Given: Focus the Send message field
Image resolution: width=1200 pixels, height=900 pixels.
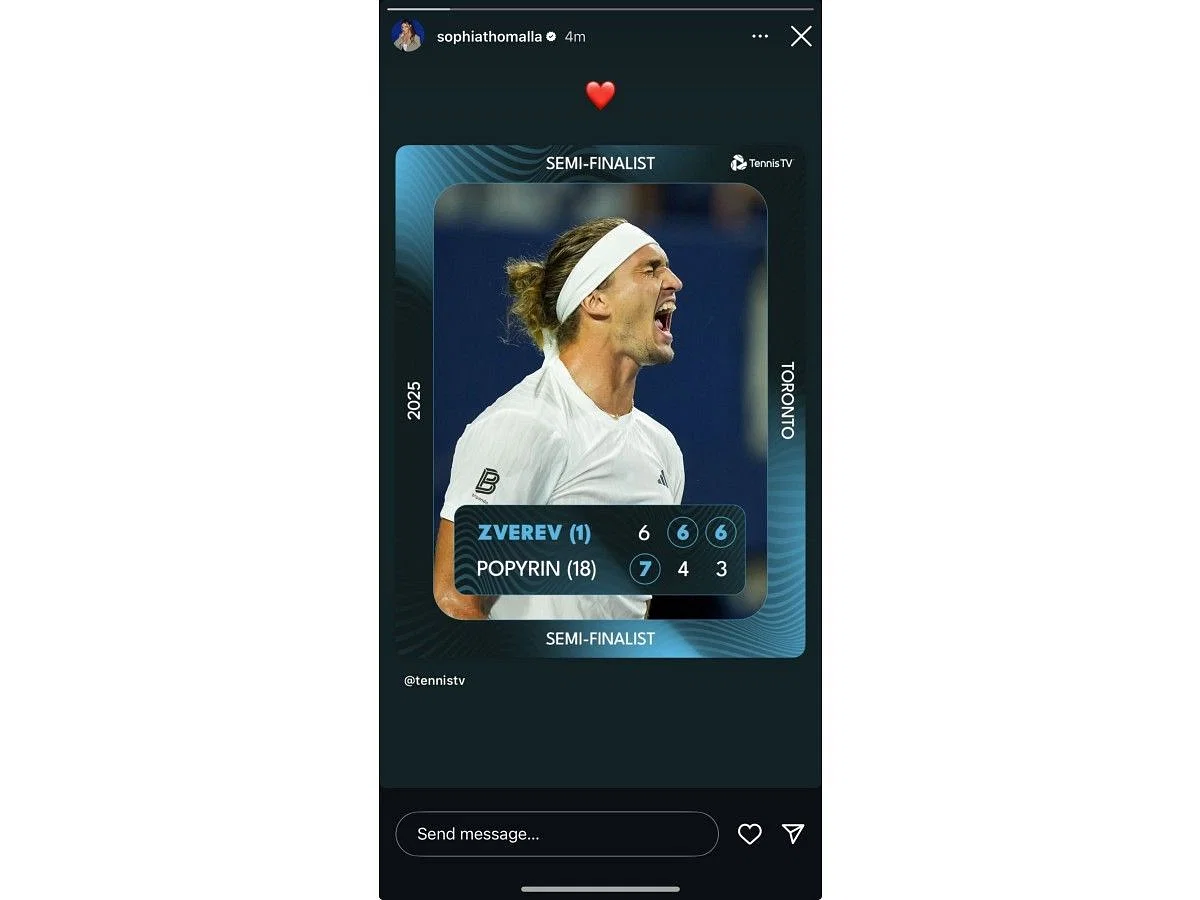Looking at the screenshot, I should point(556,834).
